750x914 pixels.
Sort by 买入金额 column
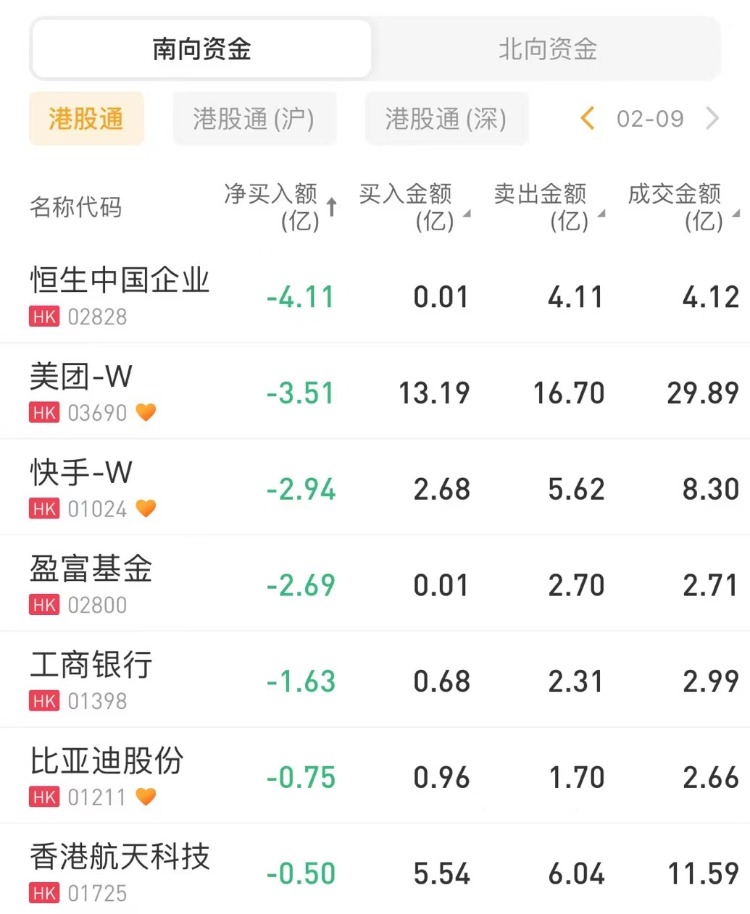click(x=410, y=206)
